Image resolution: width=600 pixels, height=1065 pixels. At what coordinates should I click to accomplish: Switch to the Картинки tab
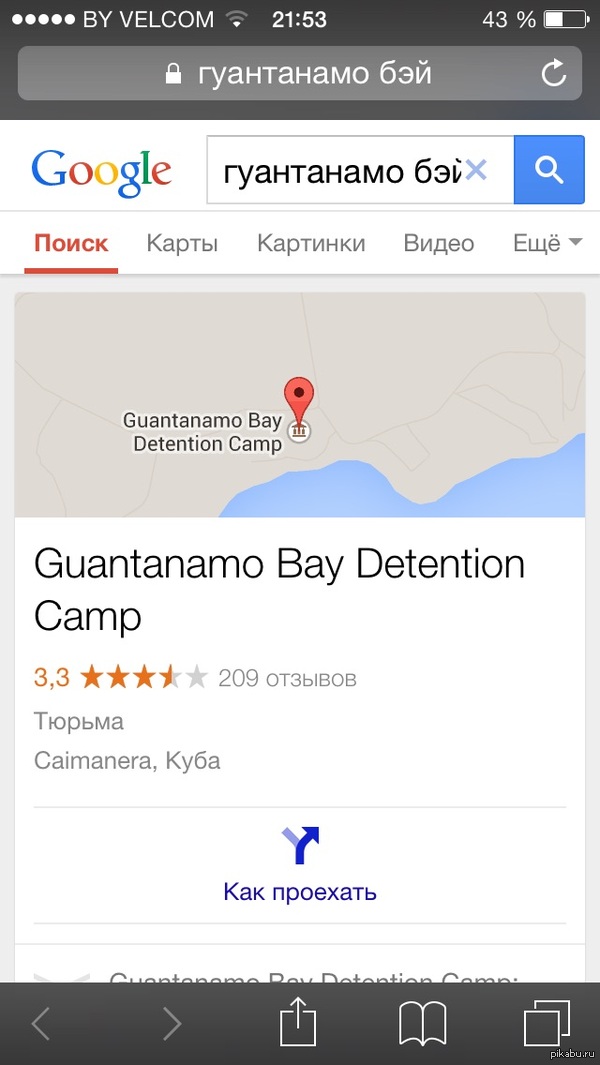[311, 243]
